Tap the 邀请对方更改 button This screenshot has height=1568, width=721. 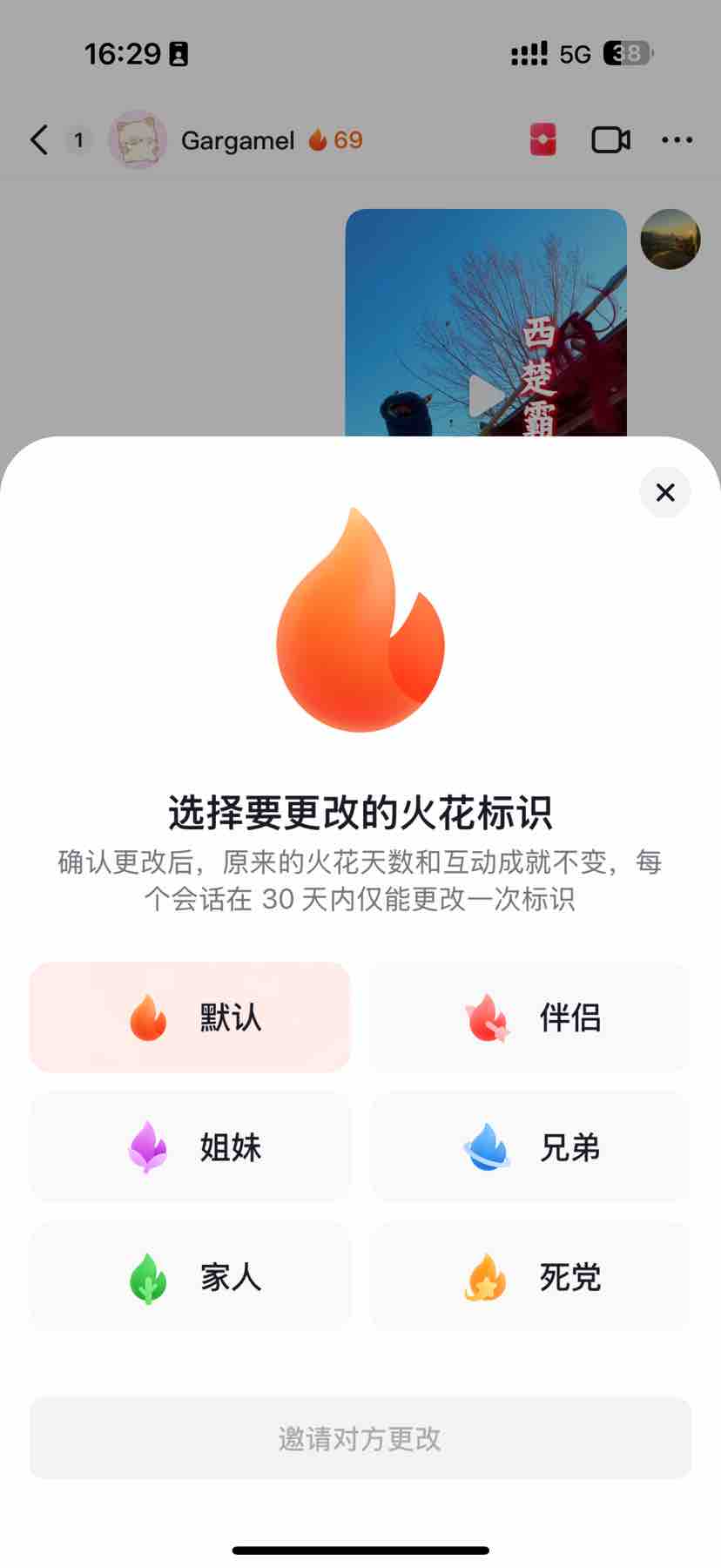[x=360, y=1438]
